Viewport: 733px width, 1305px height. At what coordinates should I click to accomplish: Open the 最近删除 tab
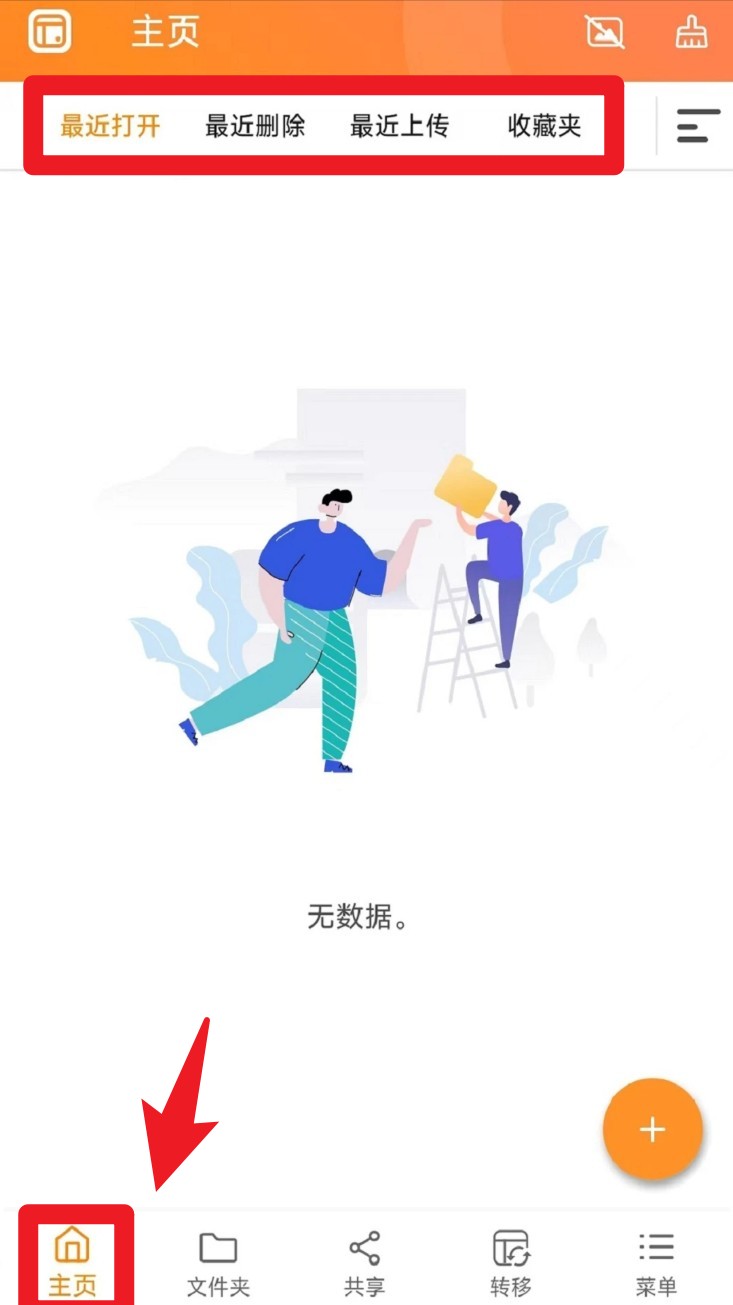[255, 126]
